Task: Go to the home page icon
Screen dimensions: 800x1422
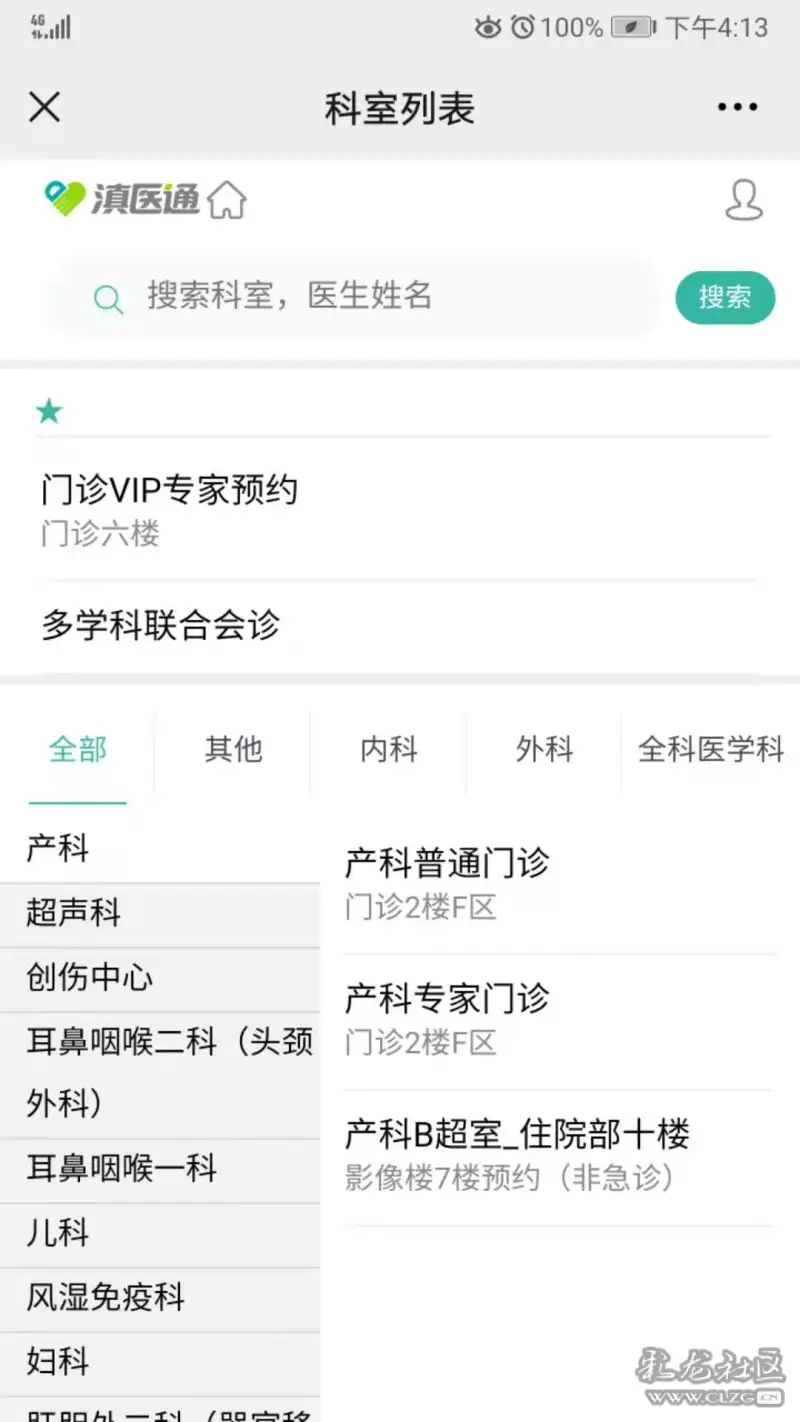Action: tap(227, 200)
